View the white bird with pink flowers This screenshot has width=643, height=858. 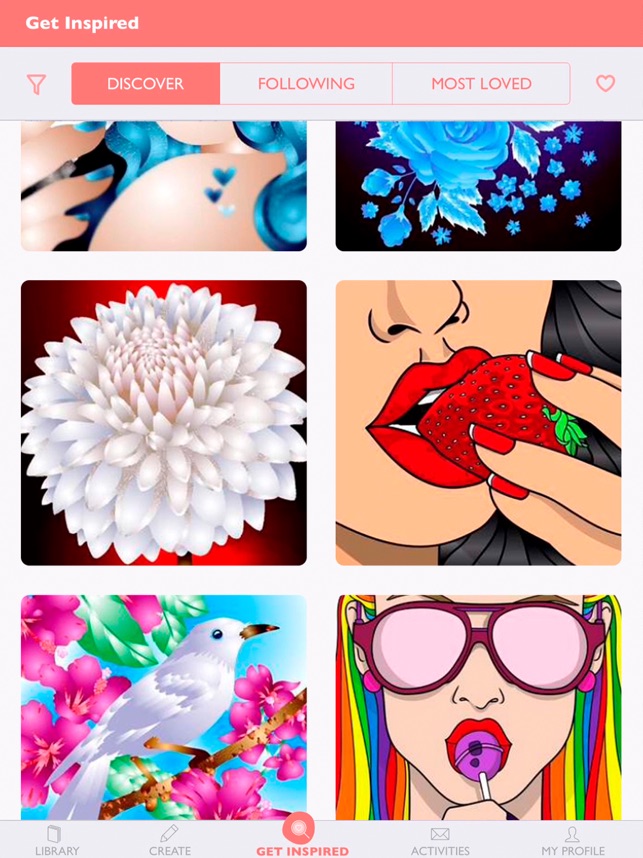(x=164, y=707)
